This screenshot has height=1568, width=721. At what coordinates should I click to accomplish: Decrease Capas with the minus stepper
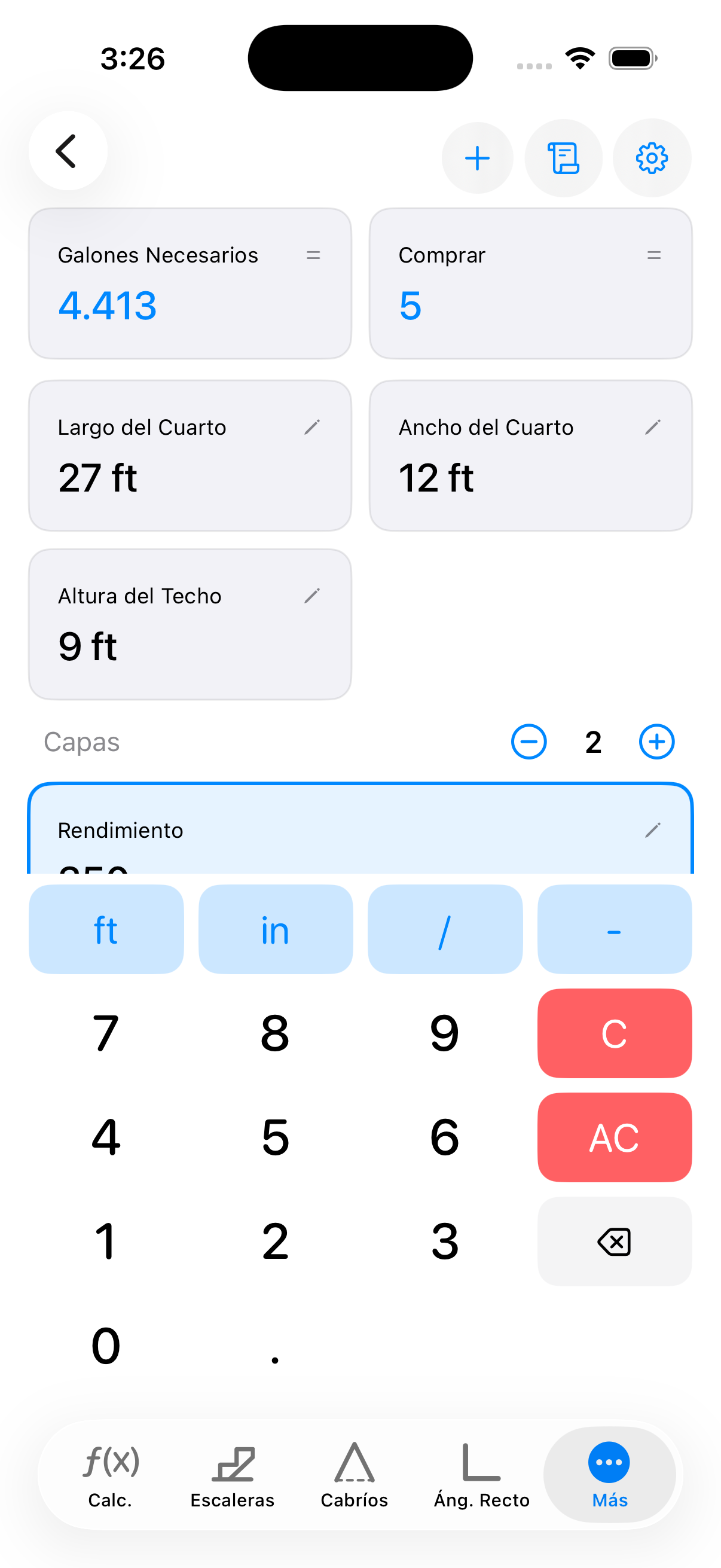click(x=528, y=742)
